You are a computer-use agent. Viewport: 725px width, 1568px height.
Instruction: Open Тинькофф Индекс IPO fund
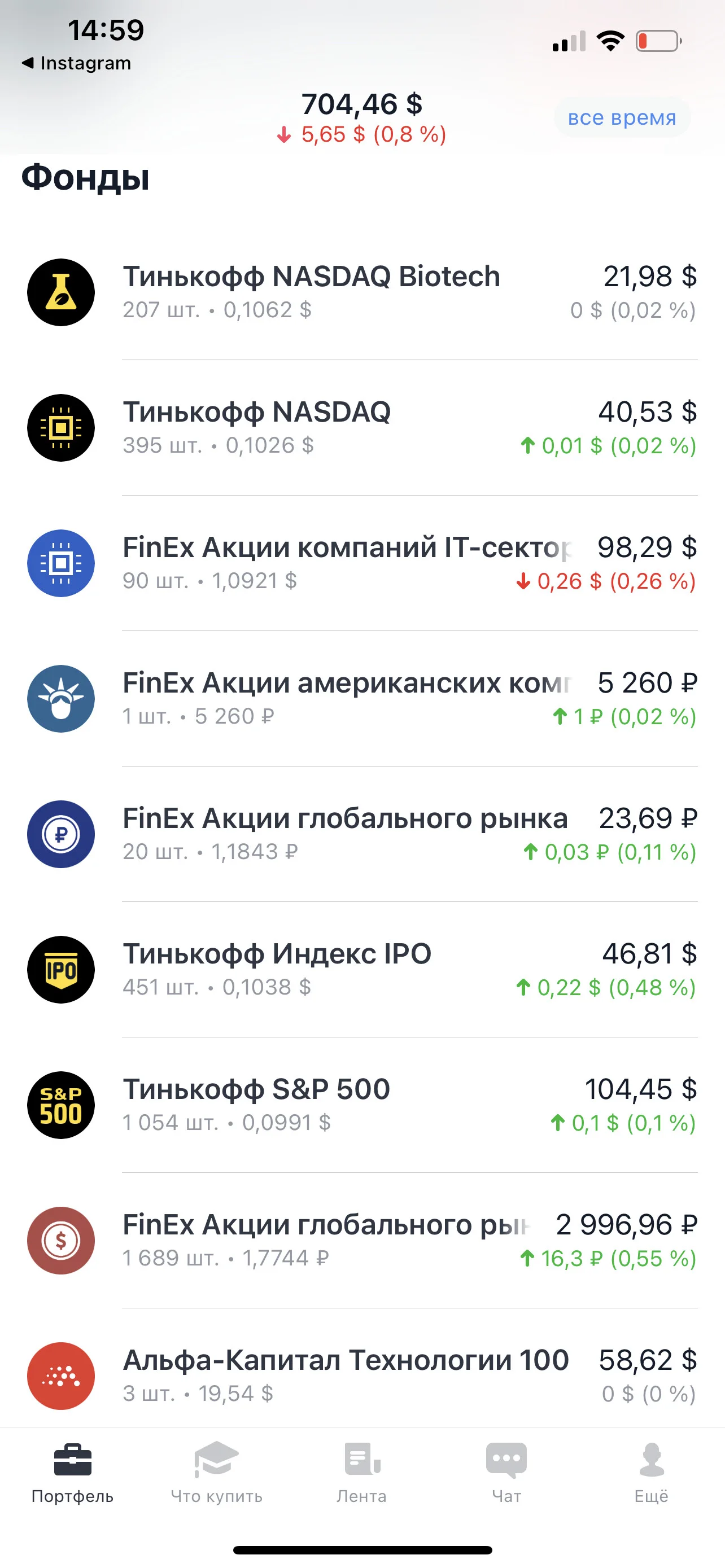[x=362, y=970]
